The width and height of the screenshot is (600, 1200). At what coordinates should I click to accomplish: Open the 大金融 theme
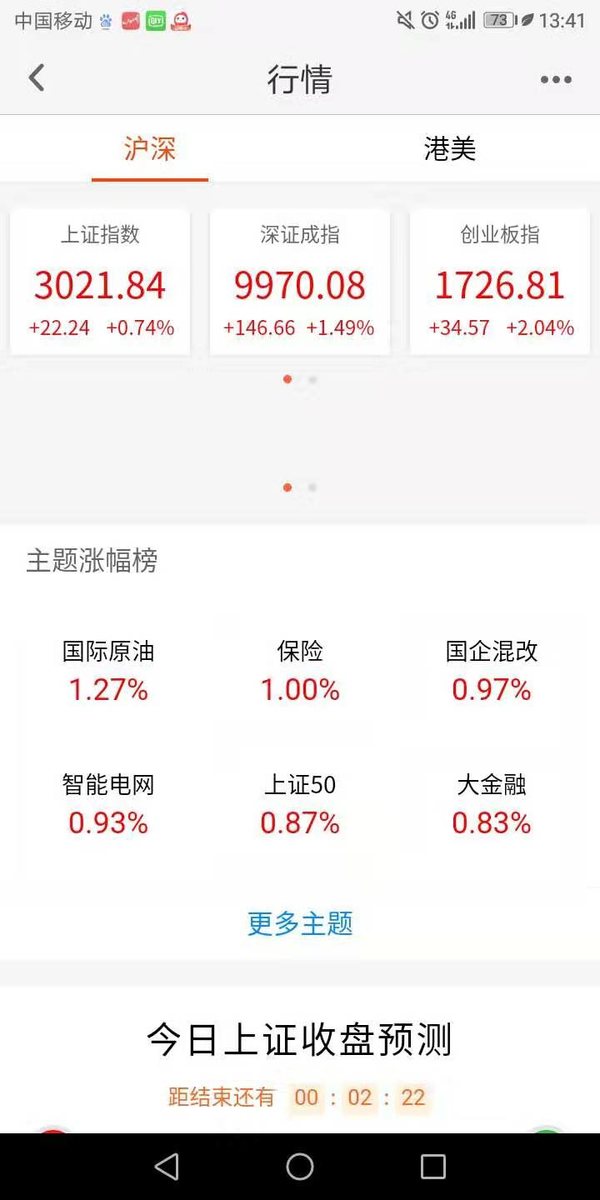(492, 805)
